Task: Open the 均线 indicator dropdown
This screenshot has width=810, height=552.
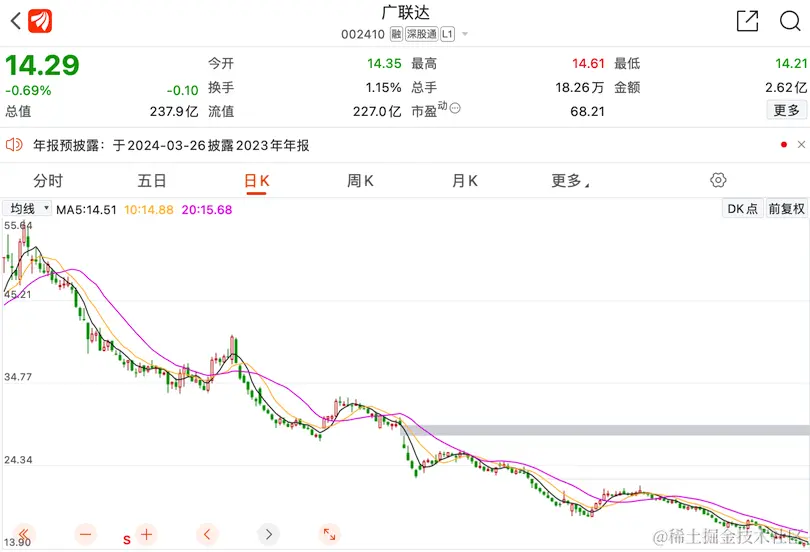Action: 28,209
